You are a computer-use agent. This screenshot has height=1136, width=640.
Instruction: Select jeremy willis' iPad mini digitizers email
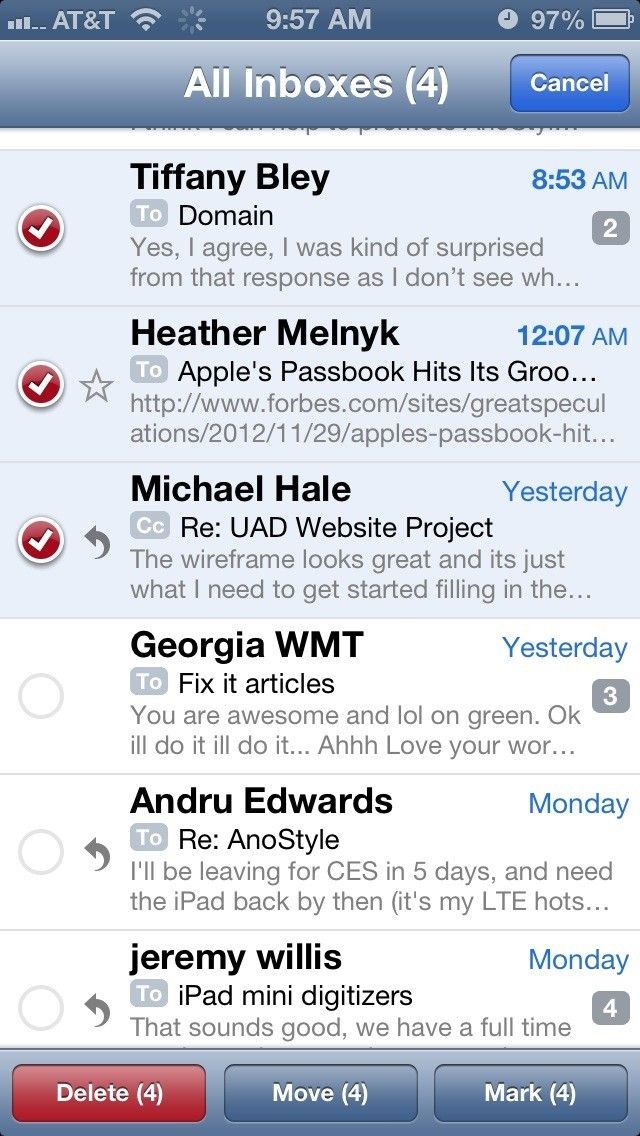coord(41,1009)
